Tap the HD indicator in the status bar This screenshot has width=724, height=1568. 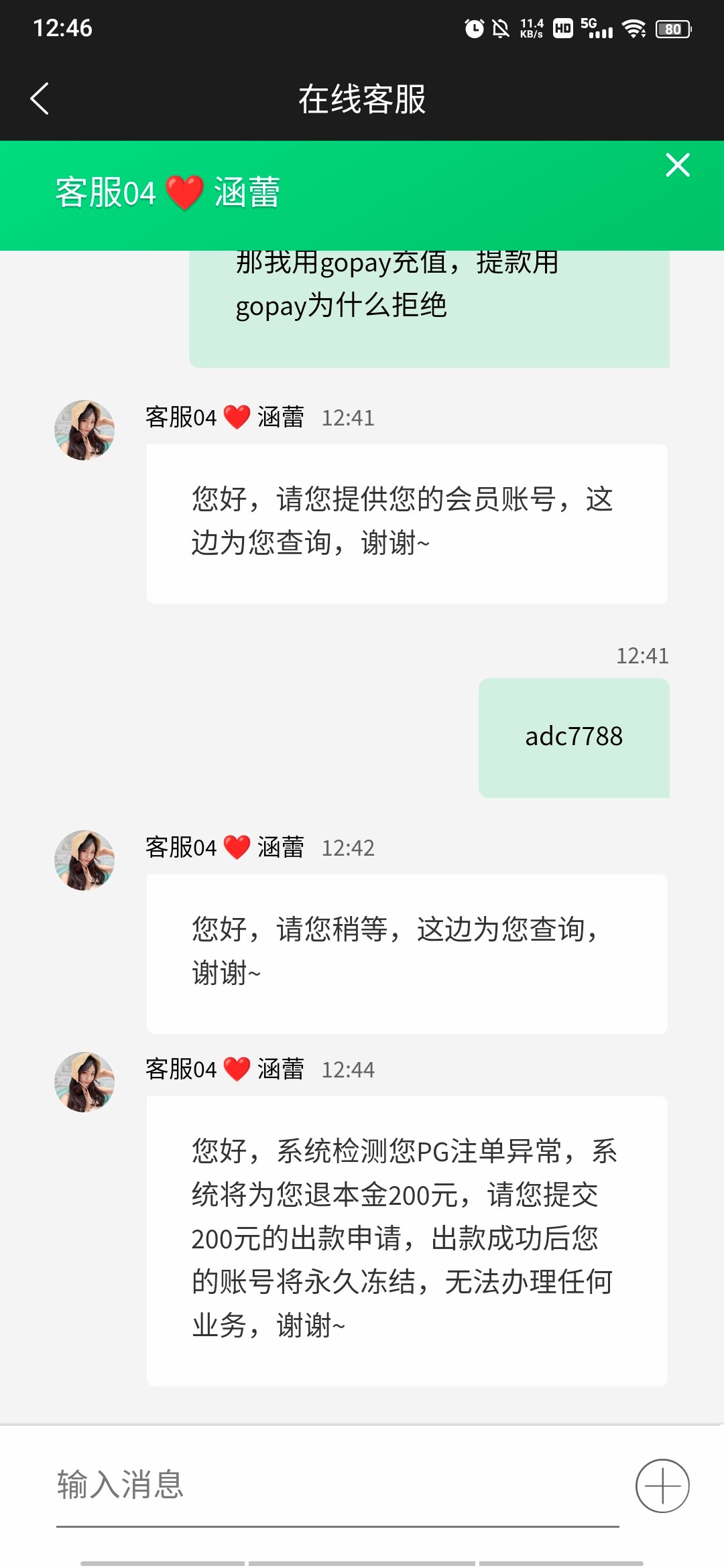pos(562,29)
